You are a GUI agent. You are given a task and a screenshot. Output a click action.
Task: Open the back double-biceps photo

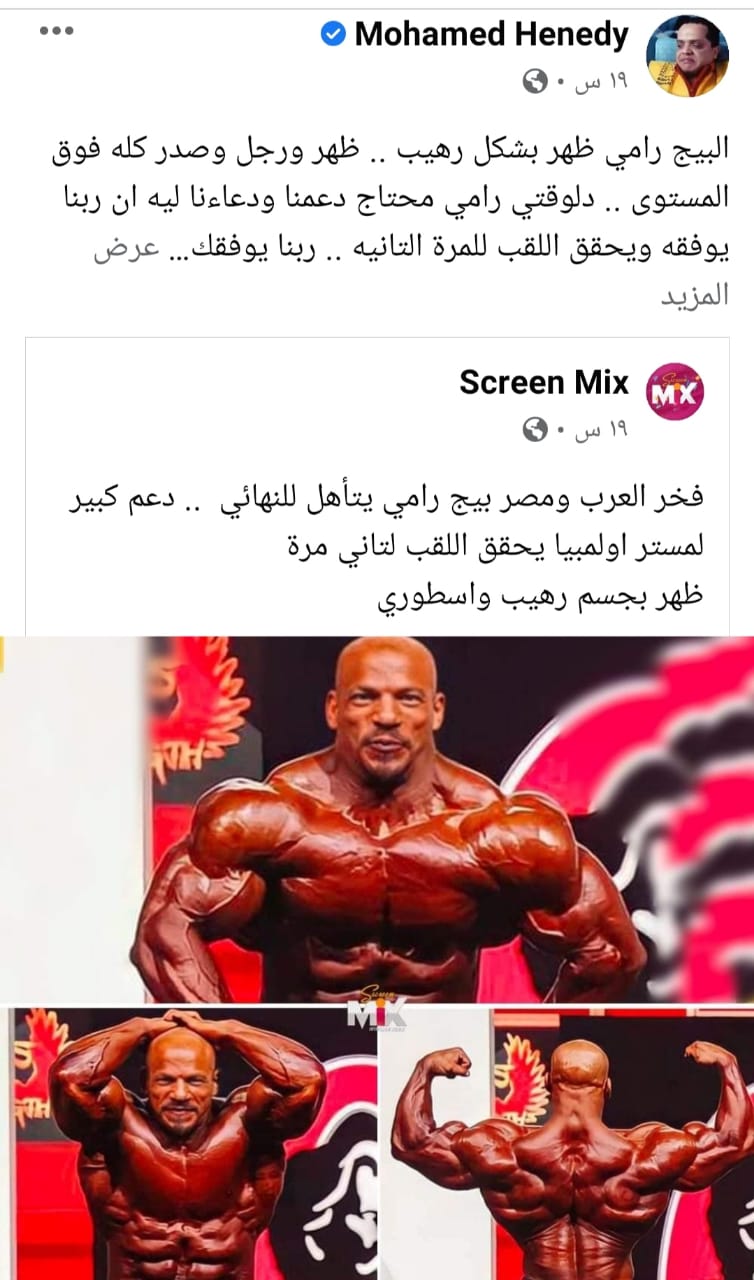pyautogui.click(x=568, y=1143)
